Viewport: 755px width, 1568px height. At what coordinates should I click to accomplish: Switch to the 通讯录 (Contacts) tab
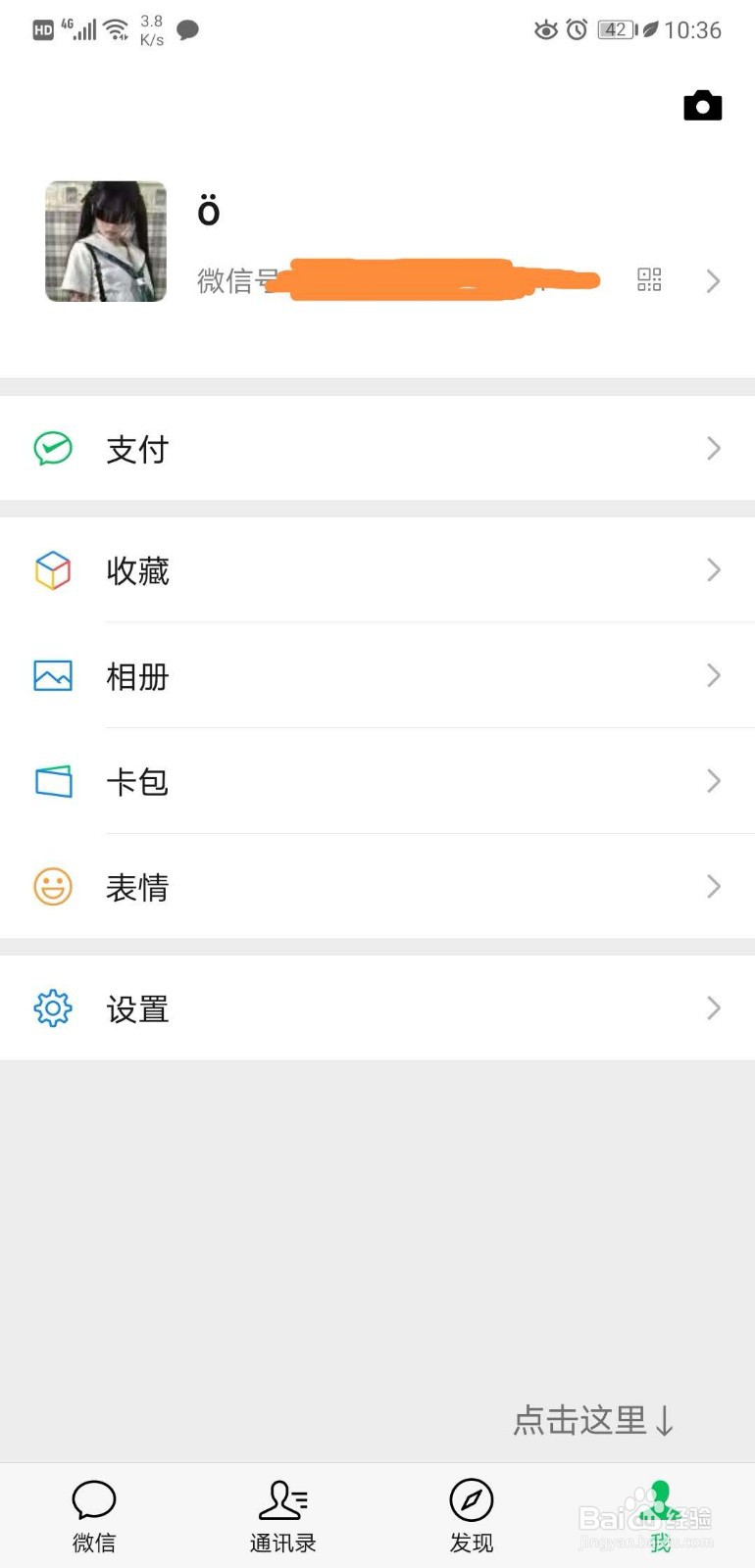pos(282,1514)
